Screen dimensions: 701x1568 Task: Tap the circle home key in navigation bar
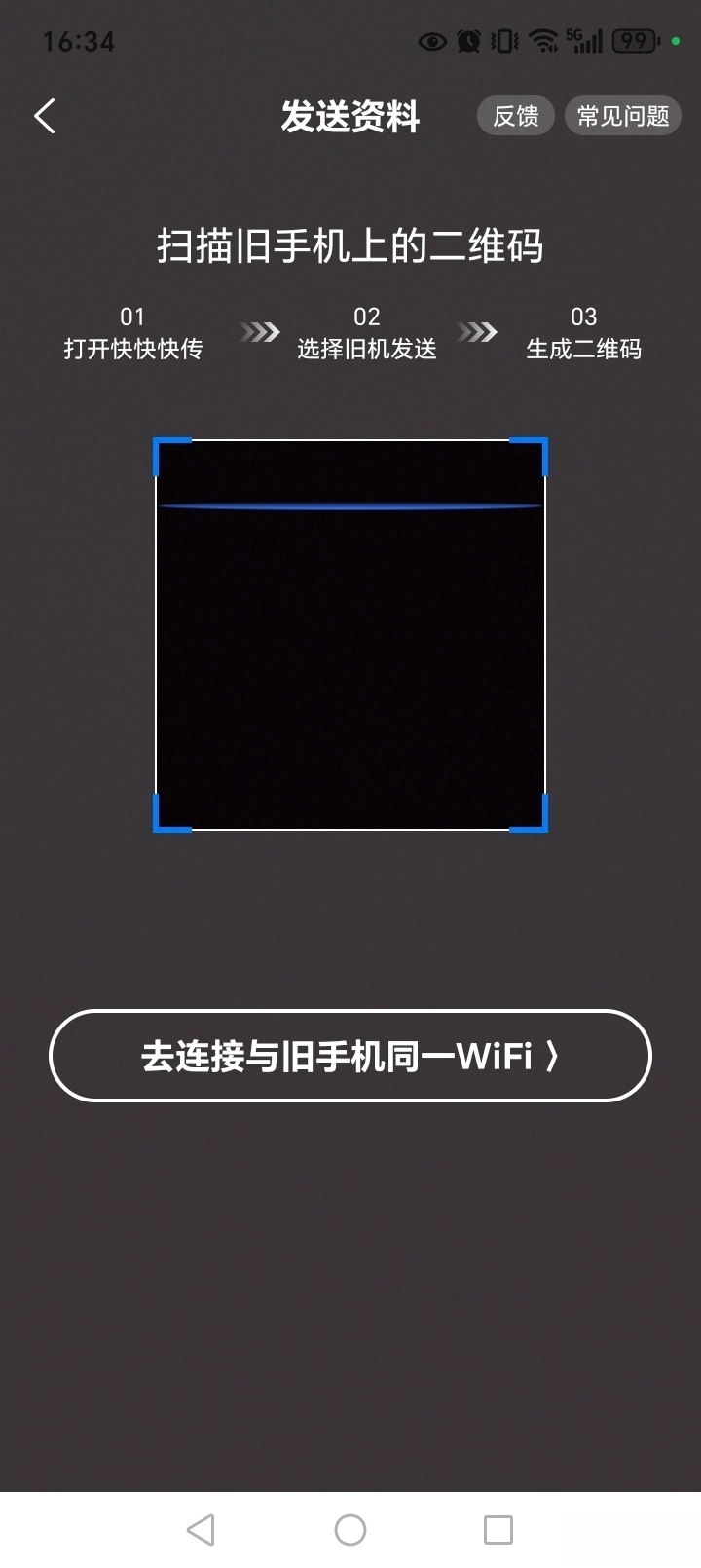click(350, 1530)
